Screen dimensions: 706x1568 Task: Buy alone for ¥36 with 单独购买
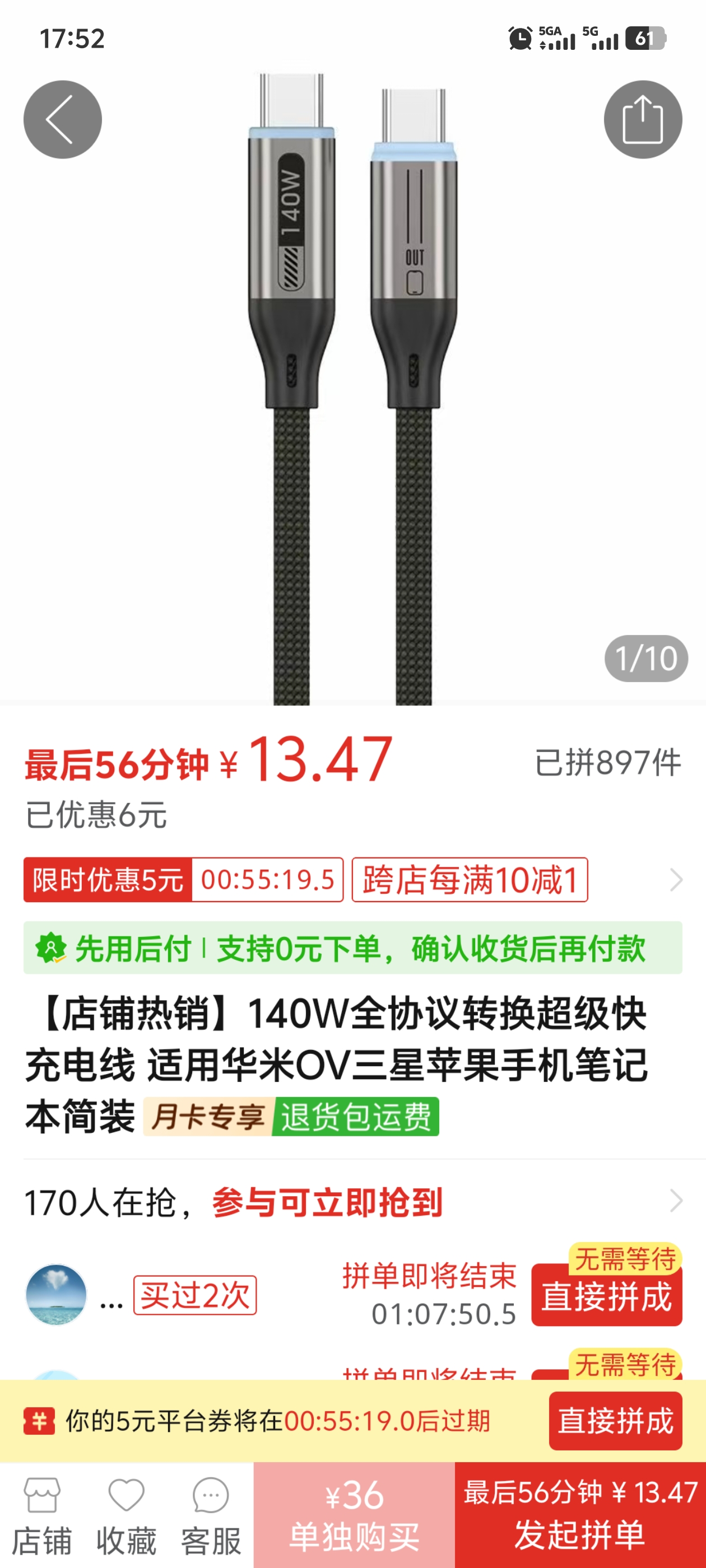coord(354,1515)
